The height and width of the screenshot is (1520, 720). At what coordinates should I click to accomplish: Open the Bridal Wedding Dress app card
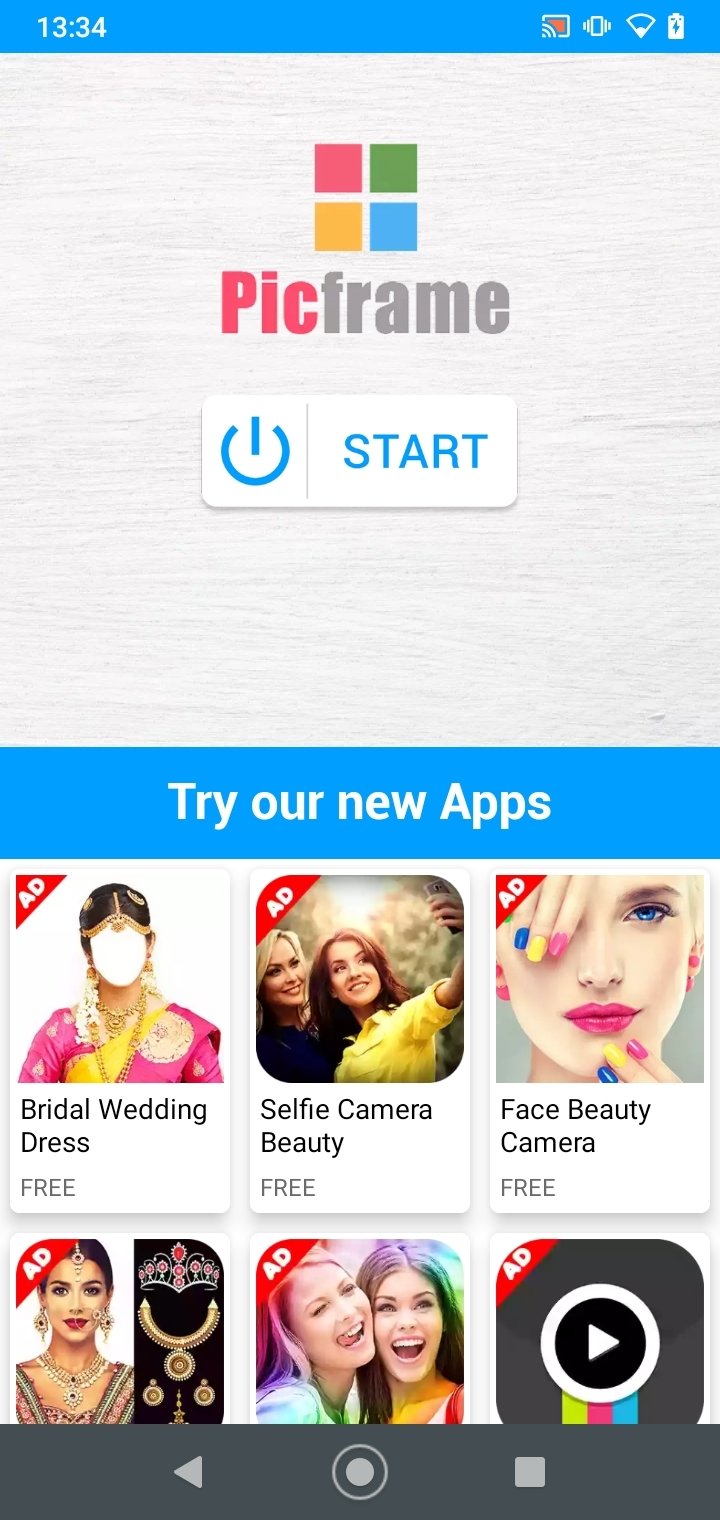(120, 1040)
